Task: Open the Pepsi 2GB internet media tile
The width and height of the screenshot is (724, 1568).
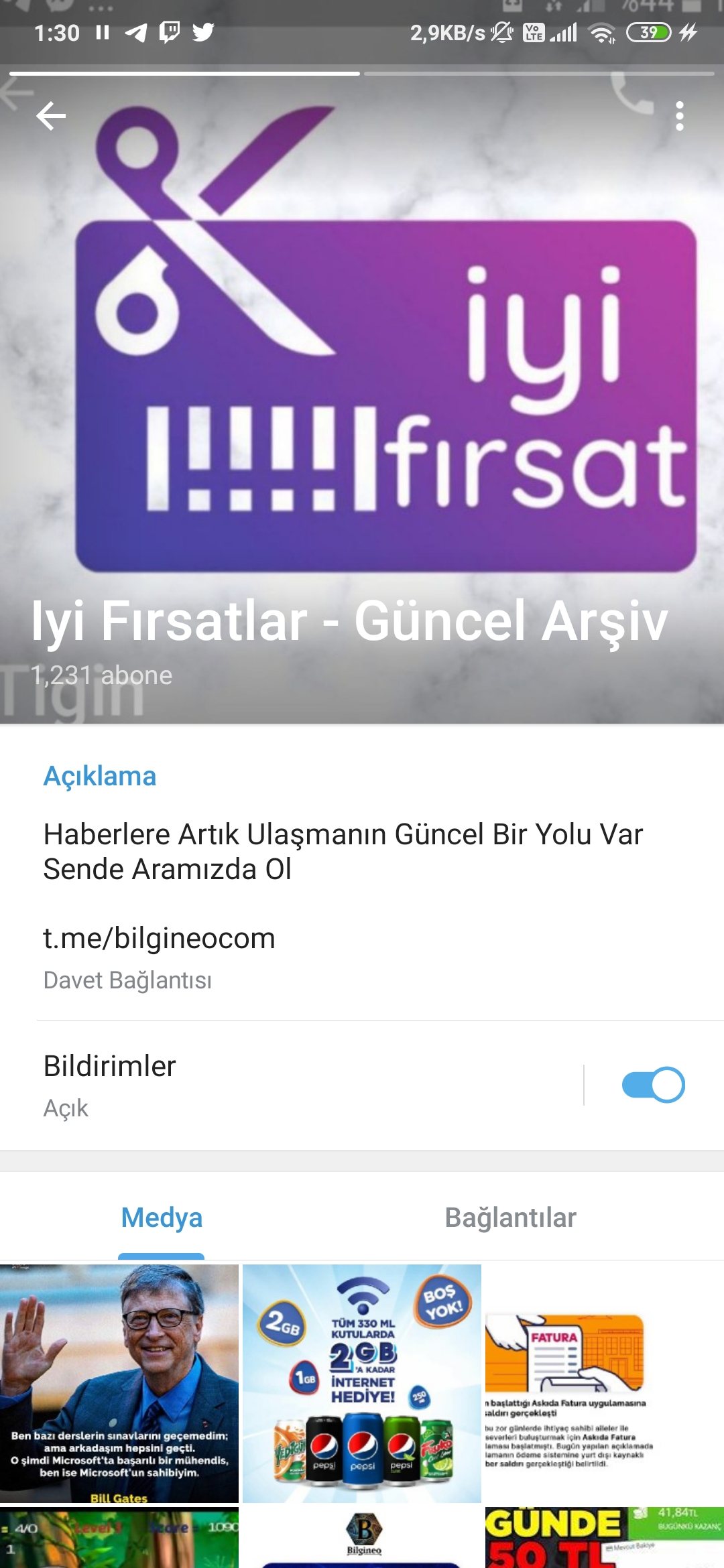Action: [362, 1383]
